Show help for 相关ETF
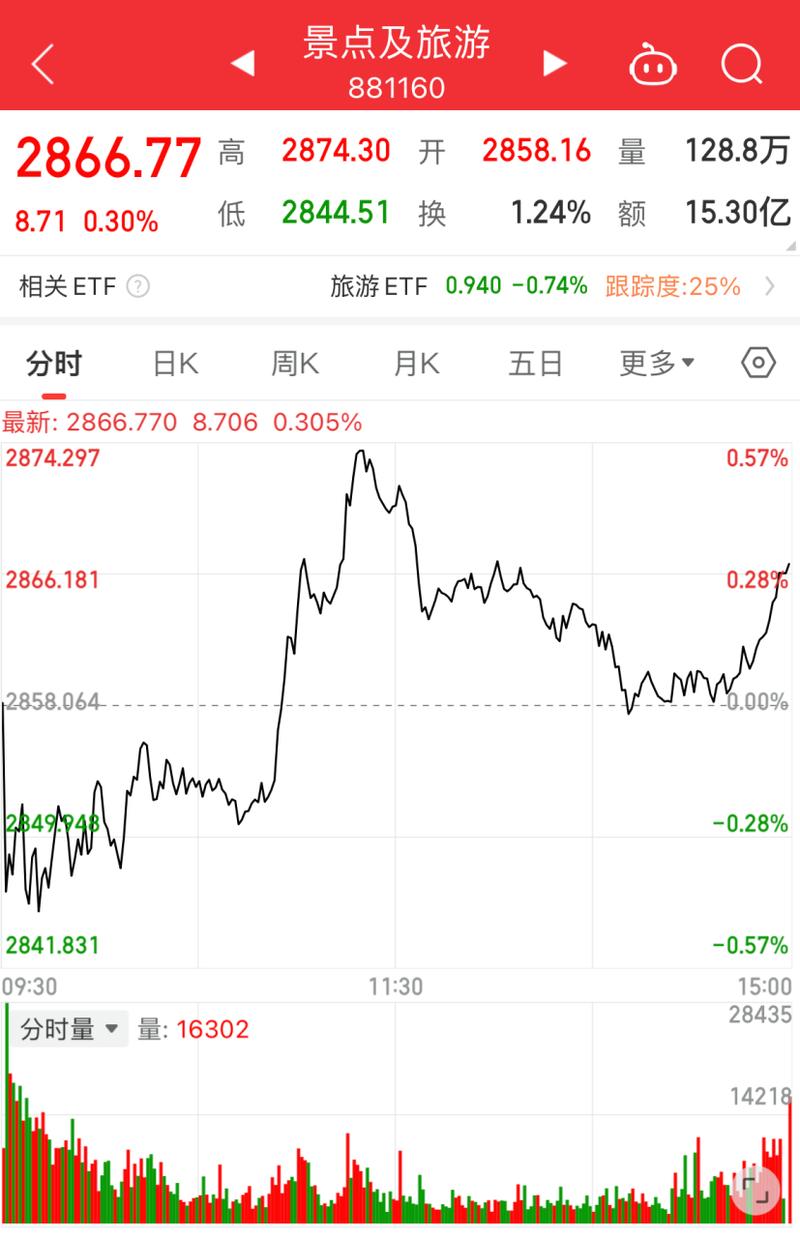This screenshot has height=1238, width=800. pos(139,287)
